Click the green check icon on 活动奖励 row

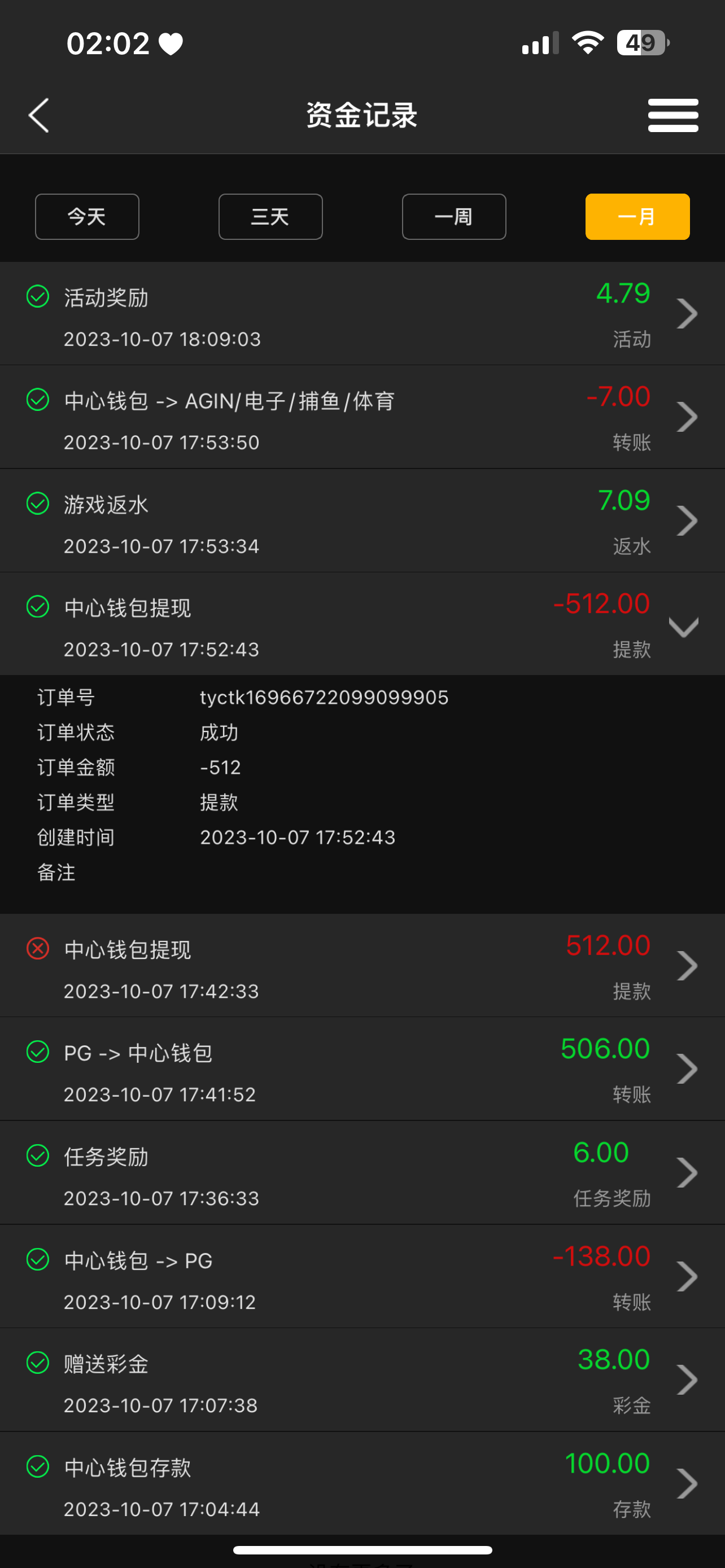(x=38, y=296)
